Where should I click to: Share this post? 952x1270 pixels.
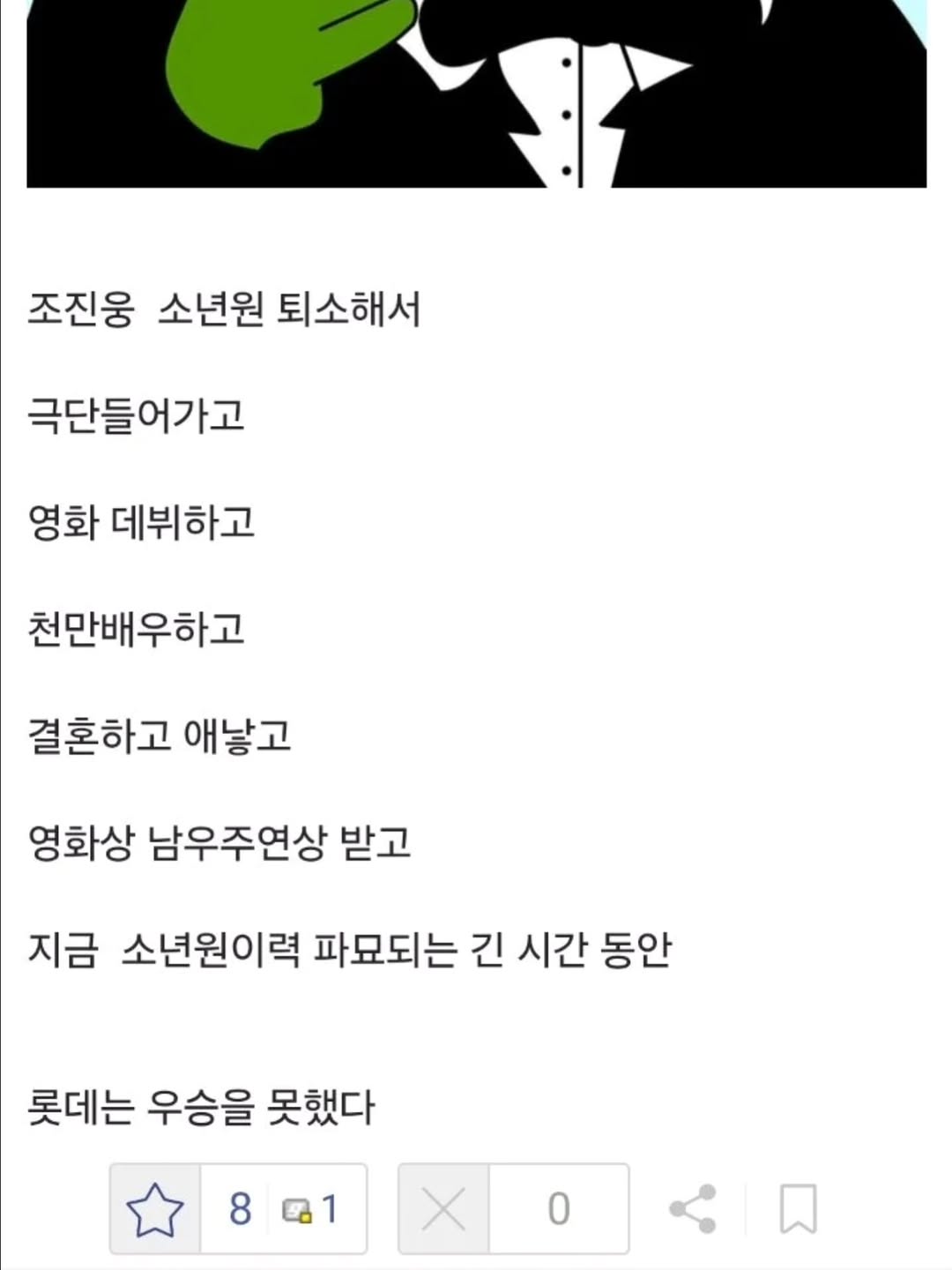[x=693, y=1209]
